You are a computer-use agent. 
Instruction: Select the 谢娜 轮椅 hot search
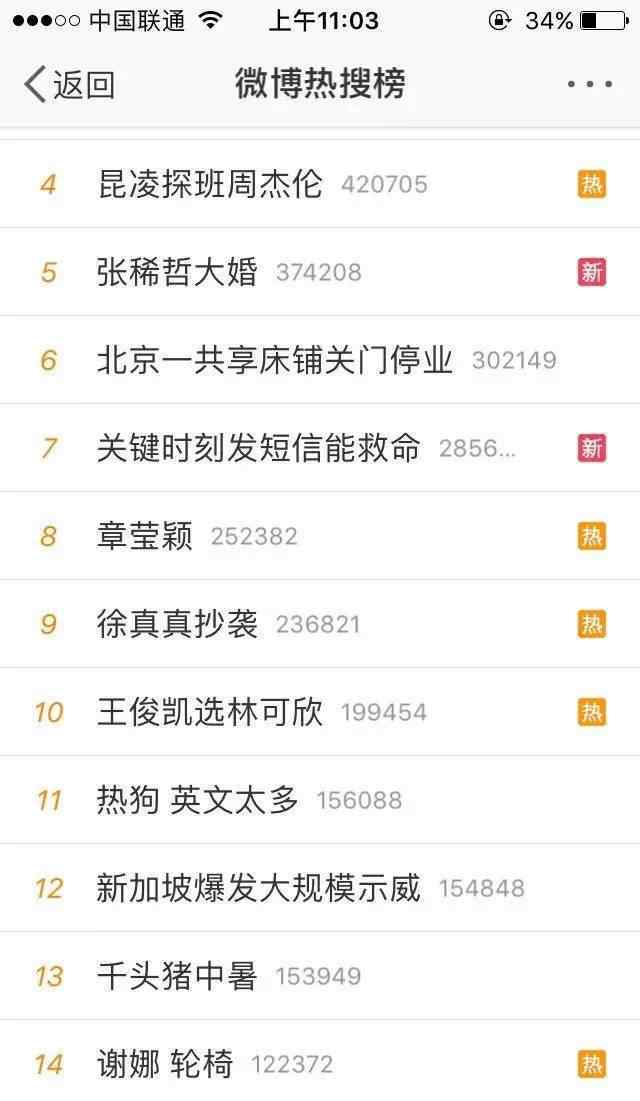(320, 1060)
